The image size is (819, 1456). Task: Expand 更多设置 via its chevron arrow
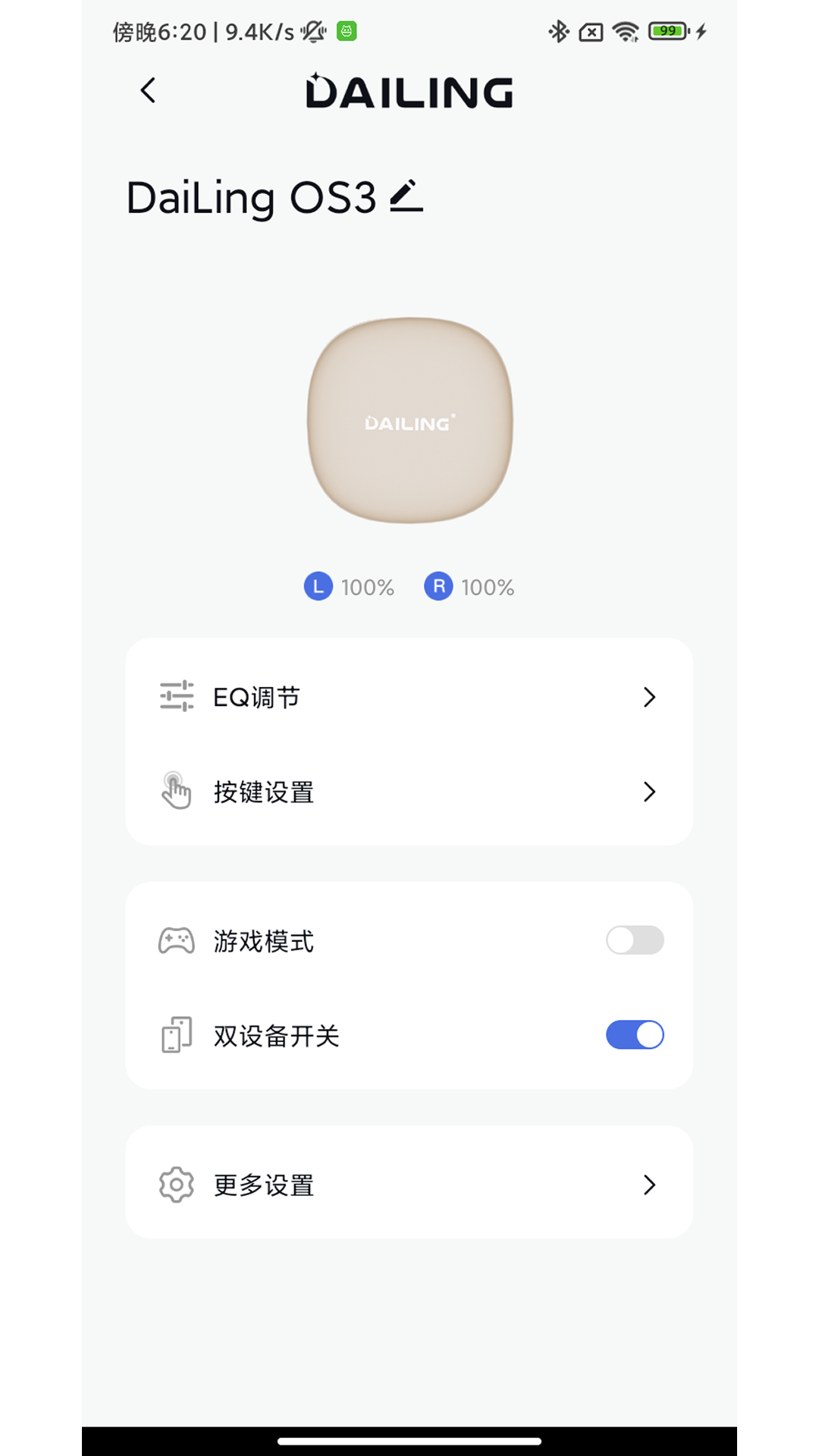point(650,1185)
